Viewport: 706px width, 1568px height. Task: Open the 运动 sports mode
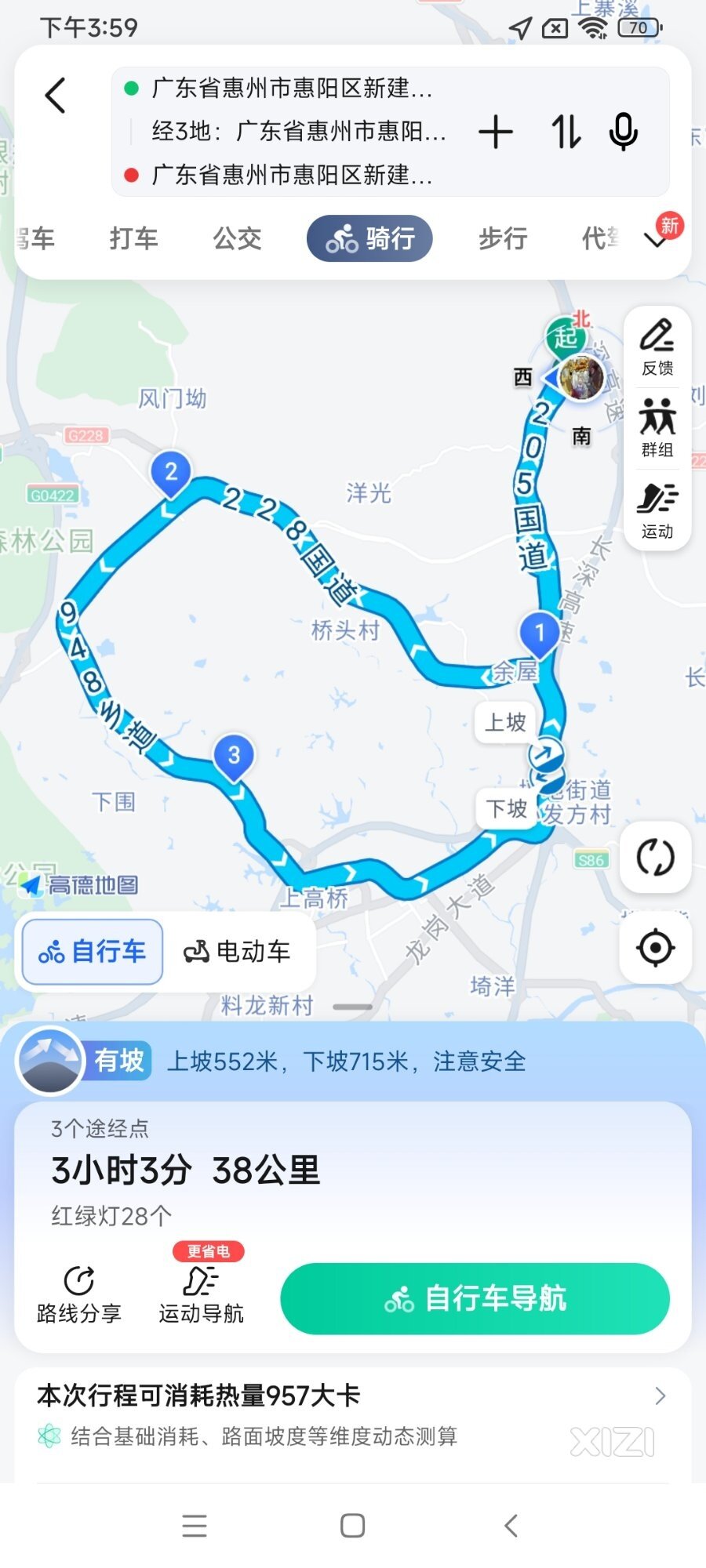pyautogui.click(x=657, y=510)
